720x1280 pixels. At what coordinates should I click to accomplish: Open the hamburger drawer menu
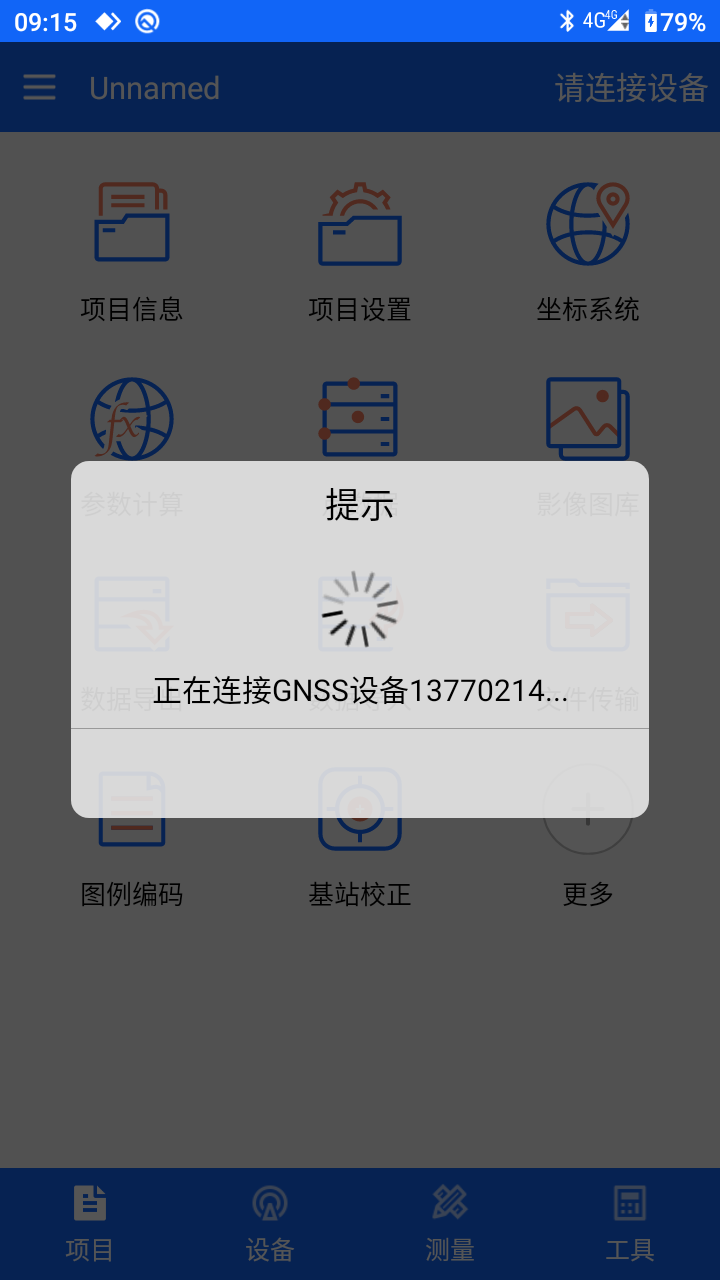pos(40,88)
